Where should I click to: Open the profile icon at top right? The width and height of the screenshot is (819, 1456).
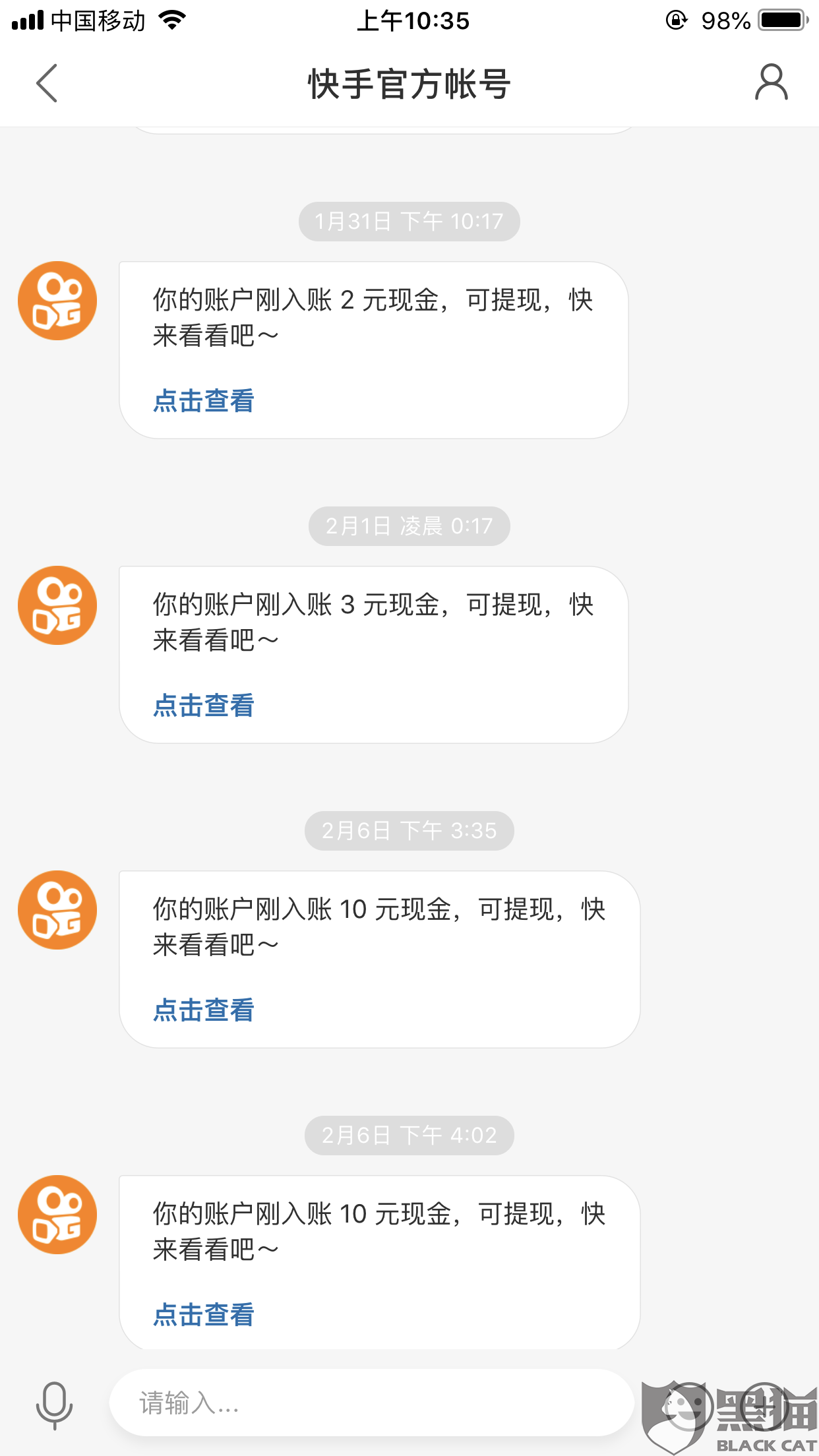click(770, 82)
